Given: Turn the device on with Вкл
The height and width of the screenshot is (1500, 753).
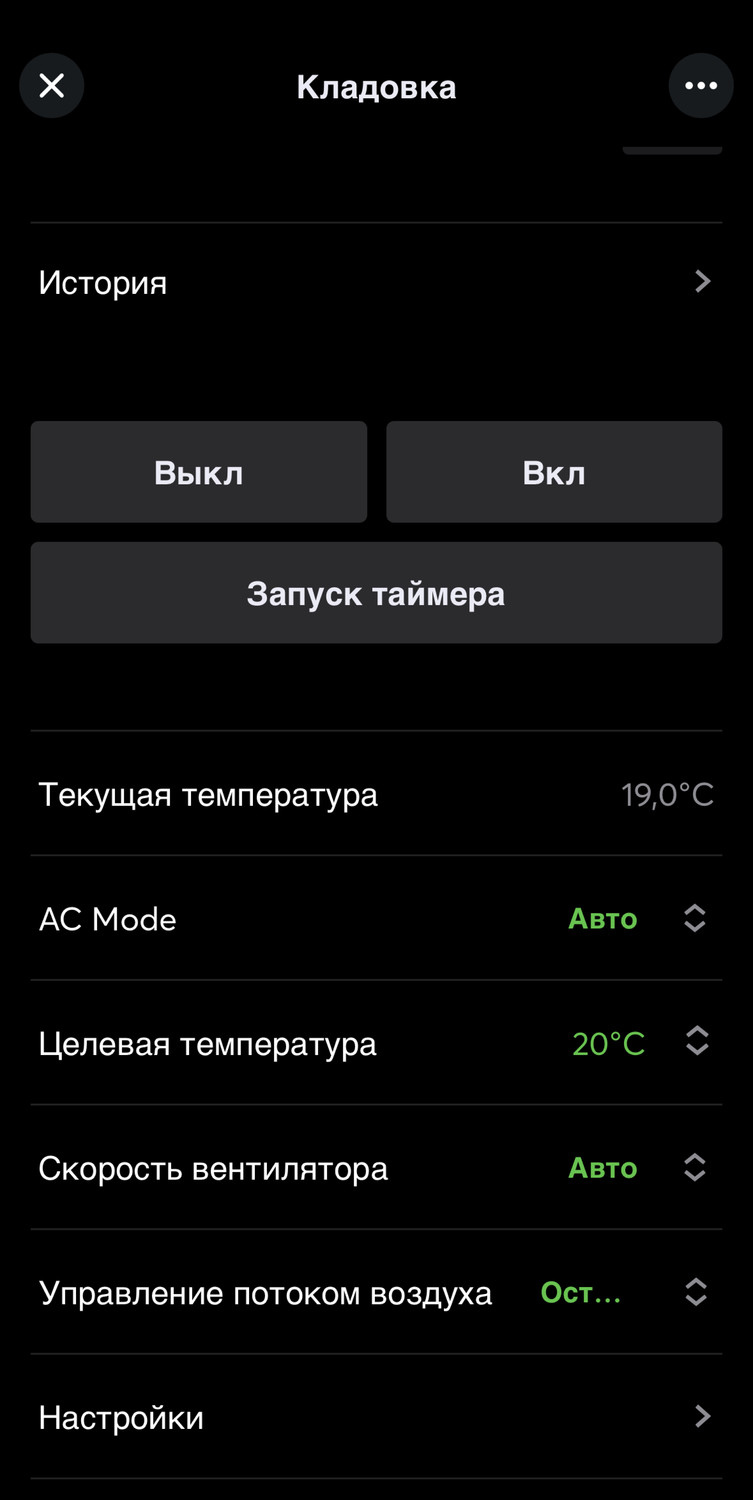Looking at the screenshot, I should (554, 472).
